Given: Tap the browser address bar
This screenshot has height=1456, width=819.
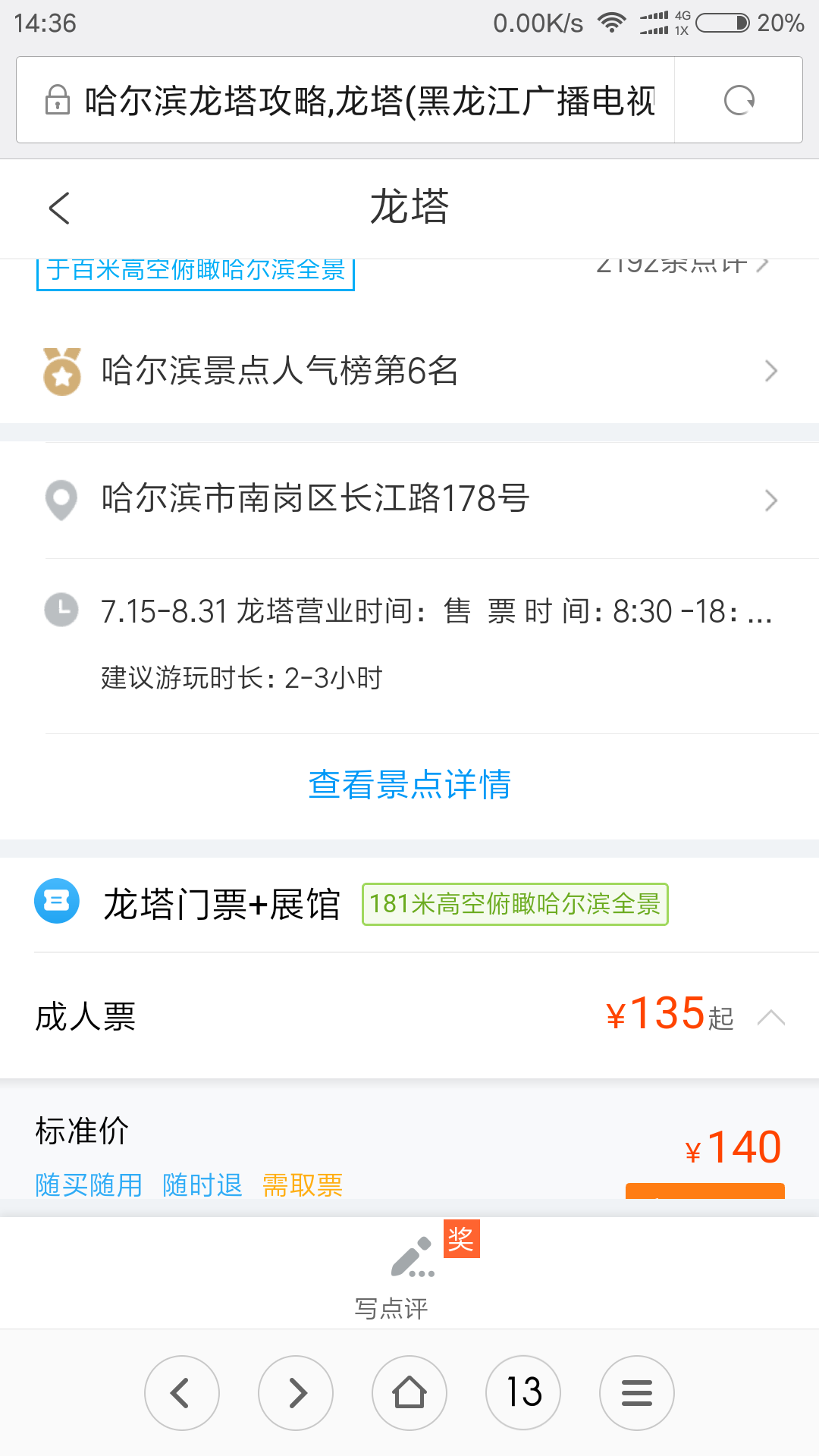Looking at the screenshot, I should click(346, 100).
